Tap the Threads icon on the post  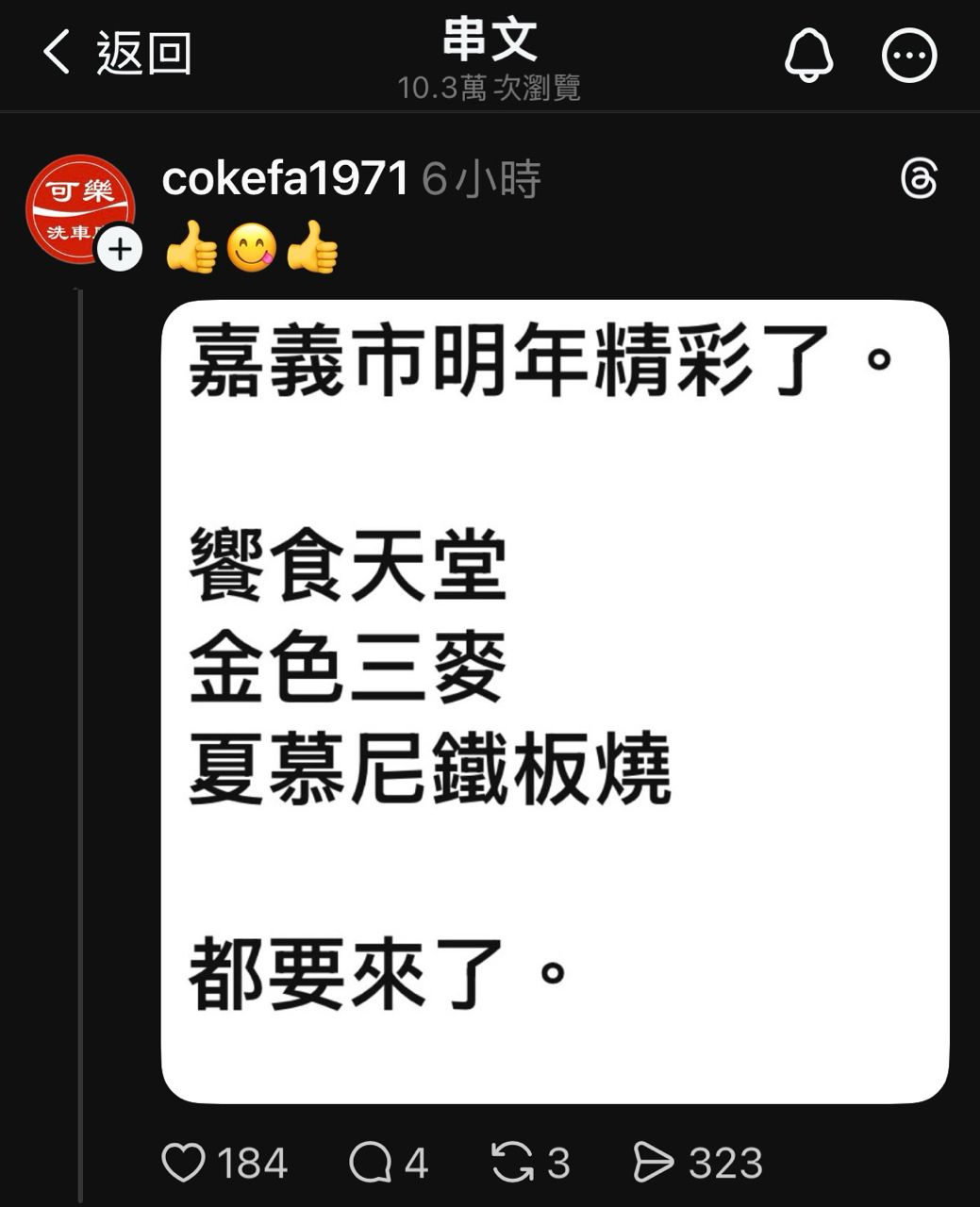(919, 179)
